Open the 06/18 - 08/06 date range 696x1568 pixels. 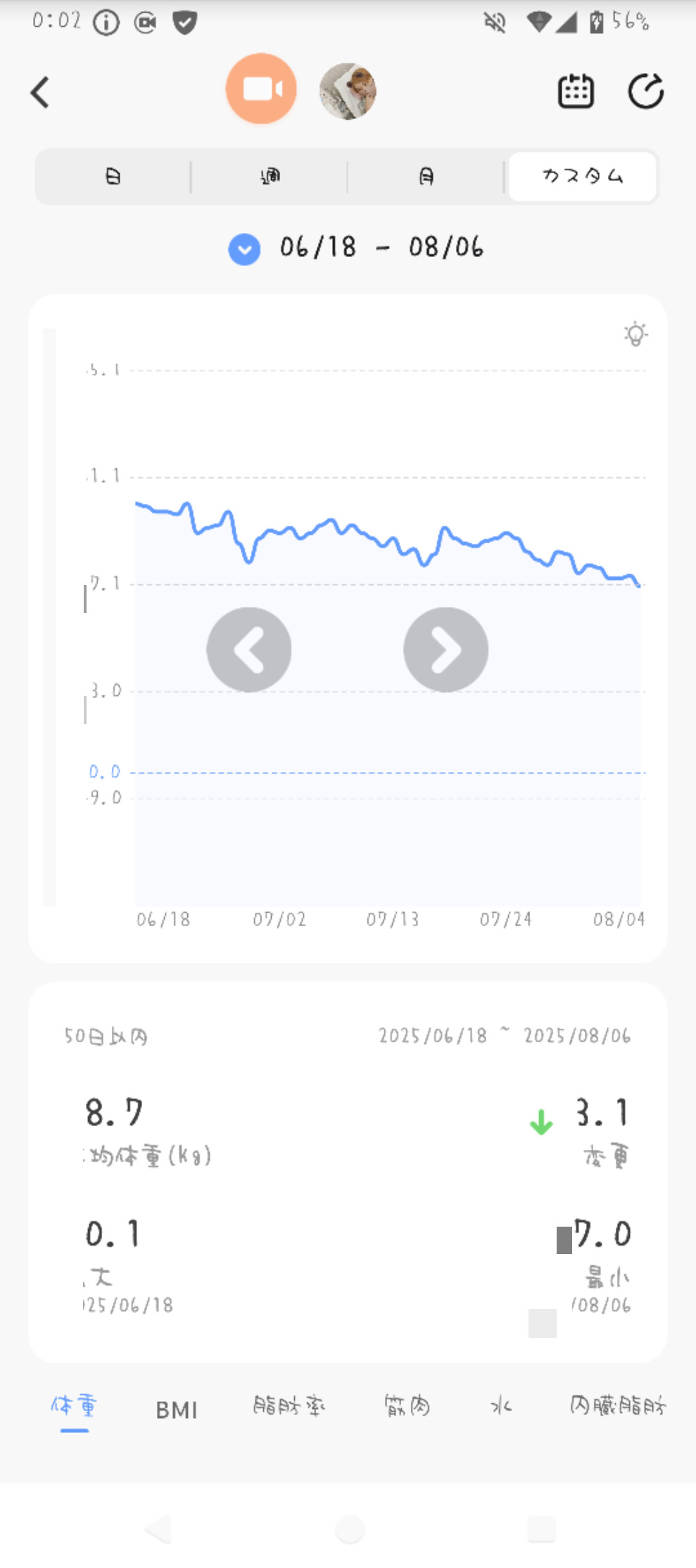click(x=382, y=248)
